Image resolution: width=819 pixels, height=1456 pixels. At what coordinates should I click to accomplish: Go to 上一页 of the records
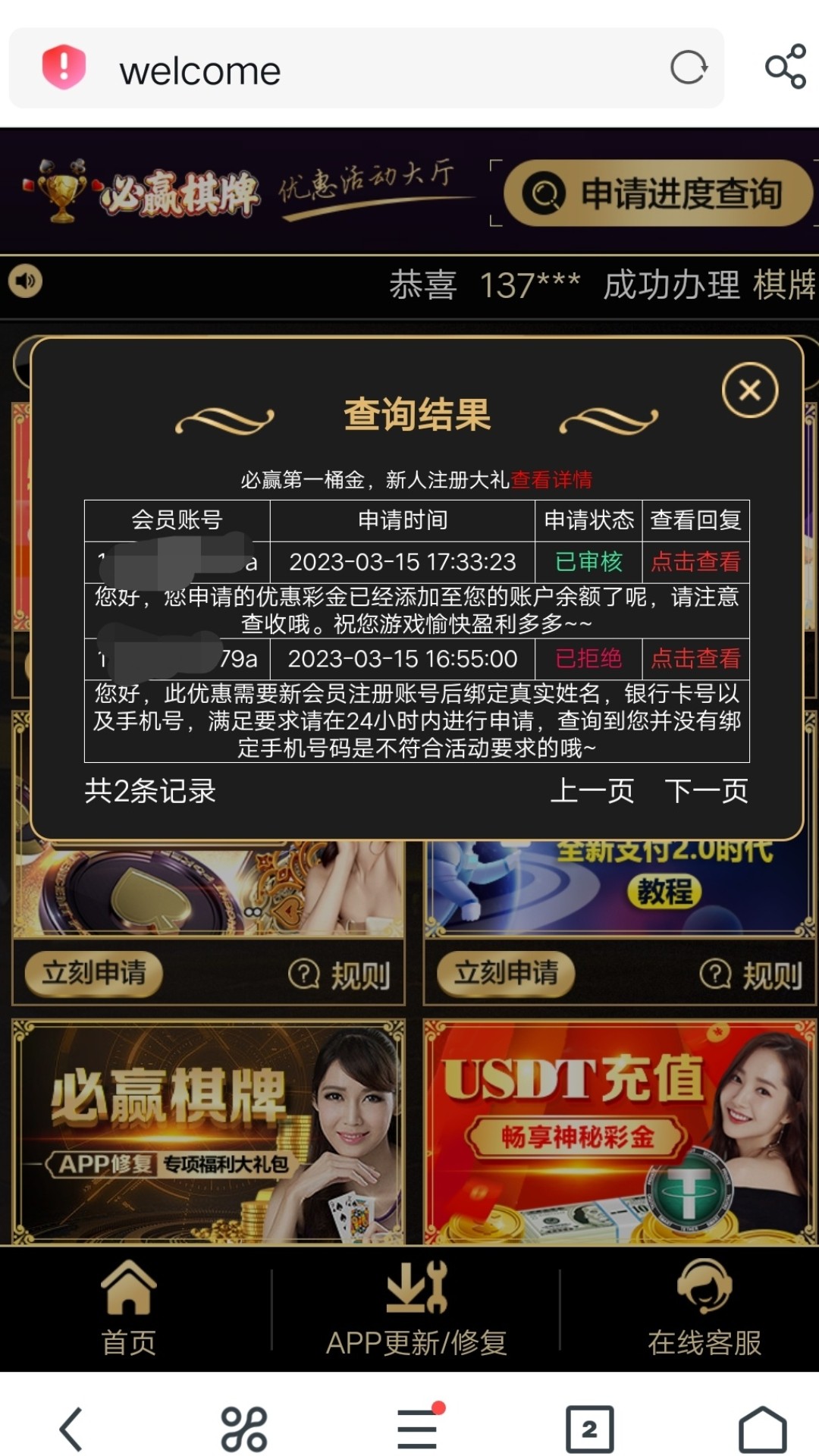[592, 791]
